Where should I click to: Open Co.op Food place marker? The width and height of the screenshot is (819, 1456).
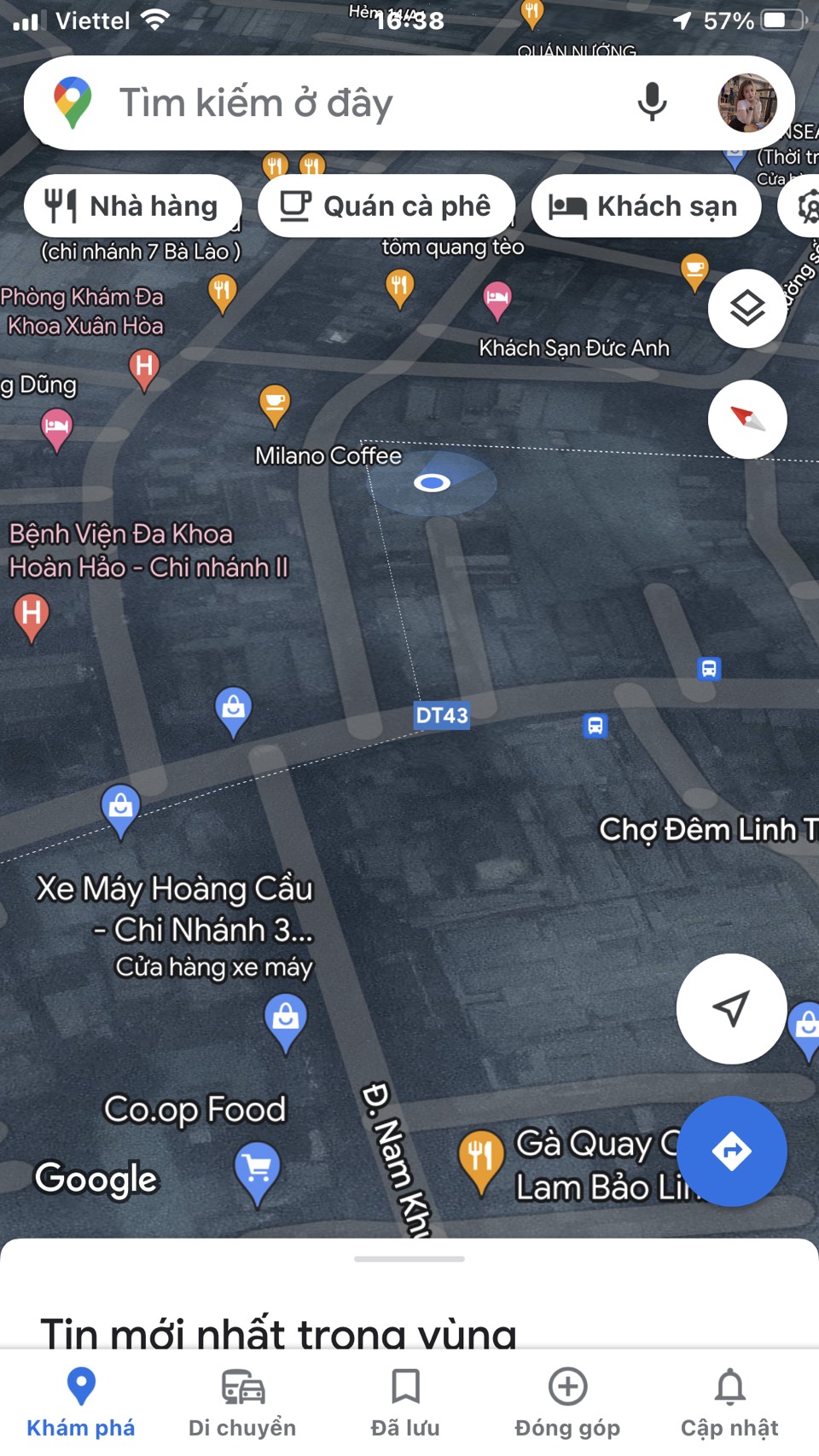[257, 1173]
